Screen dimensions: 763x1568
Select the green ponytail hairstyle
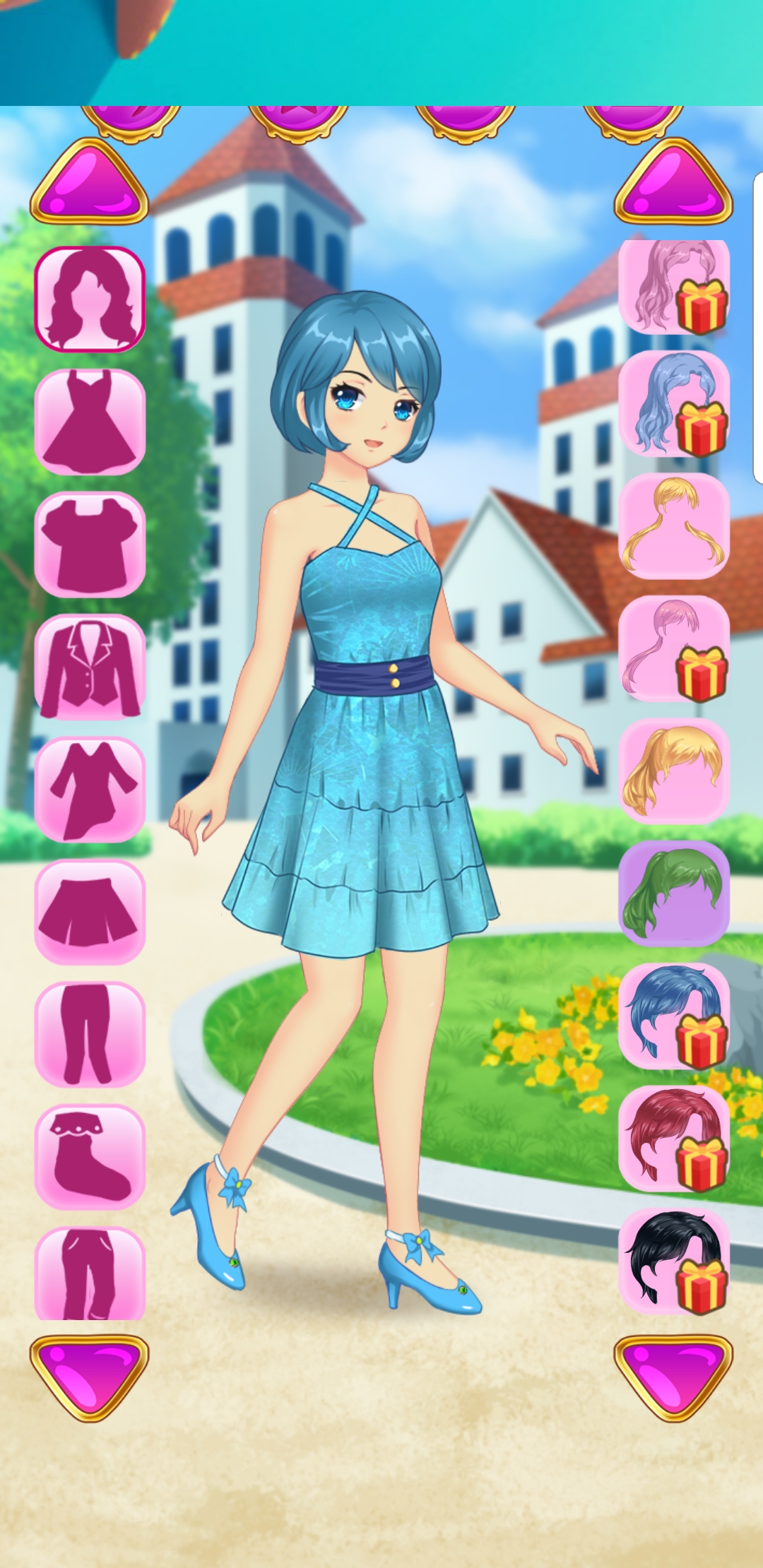point(674,893)
